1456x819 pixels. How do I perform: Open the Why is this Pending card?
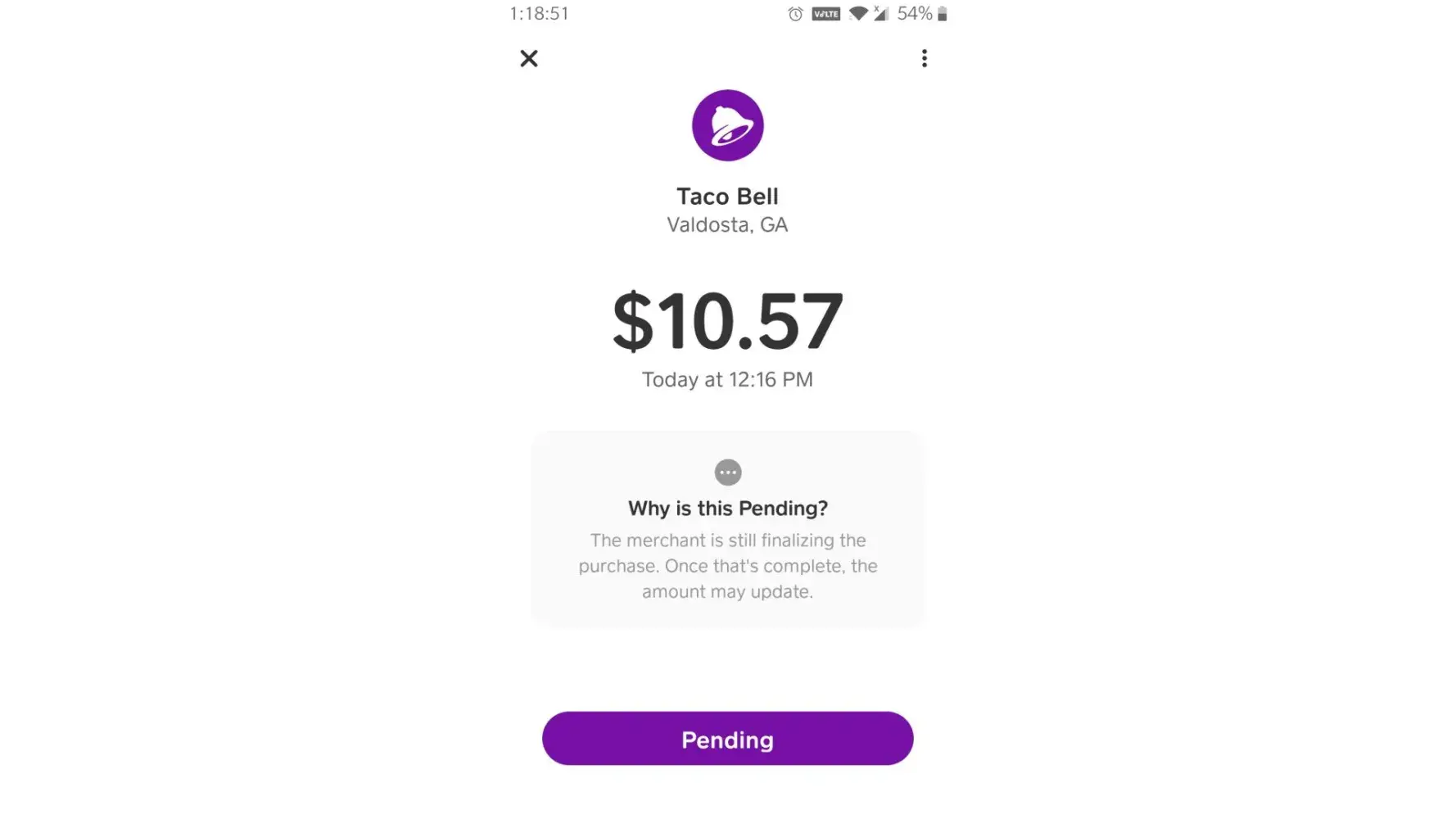(x=727, y=529)
